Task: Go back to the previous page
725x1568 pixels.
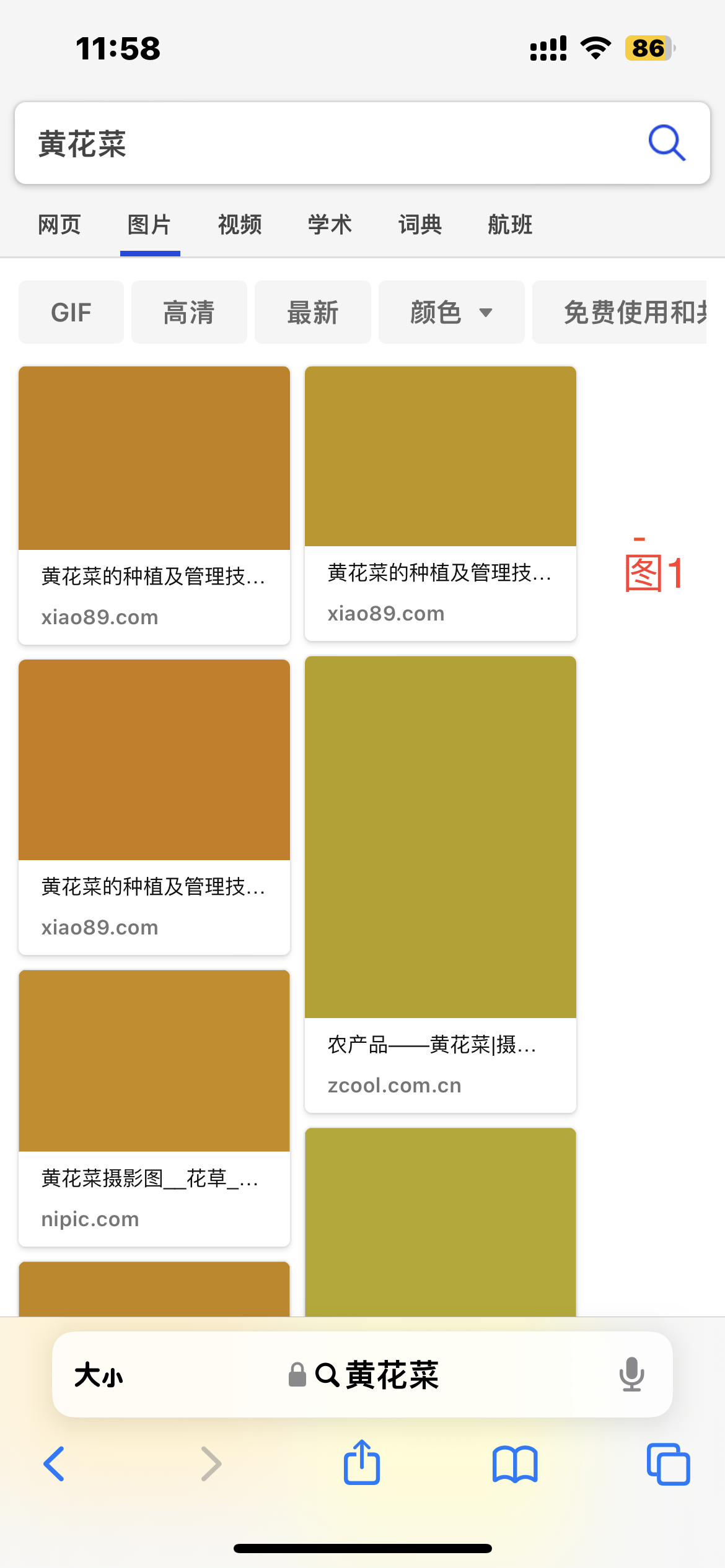Action: [55, 1464]
